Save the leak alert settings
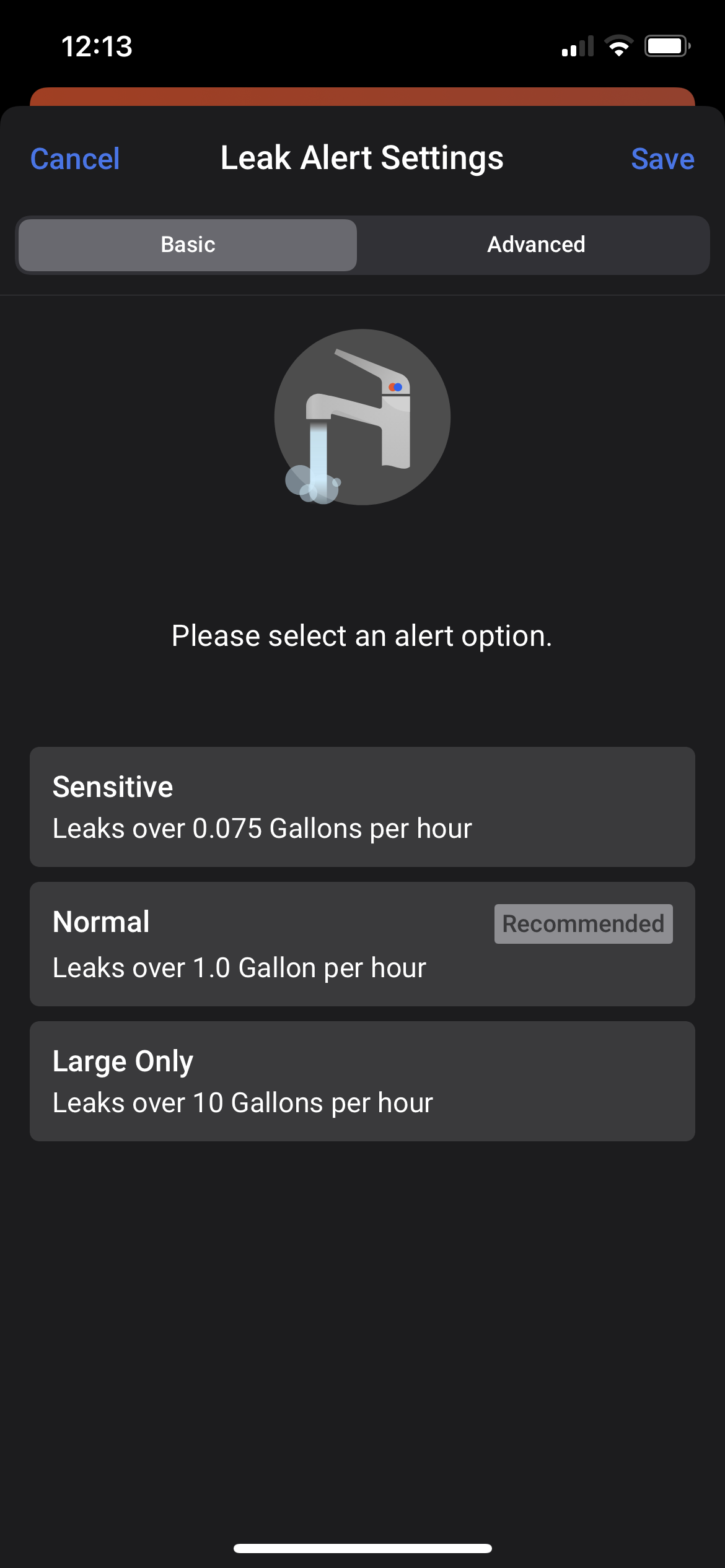This screenshot has height=1568, width=725. (x=662, y=159)
